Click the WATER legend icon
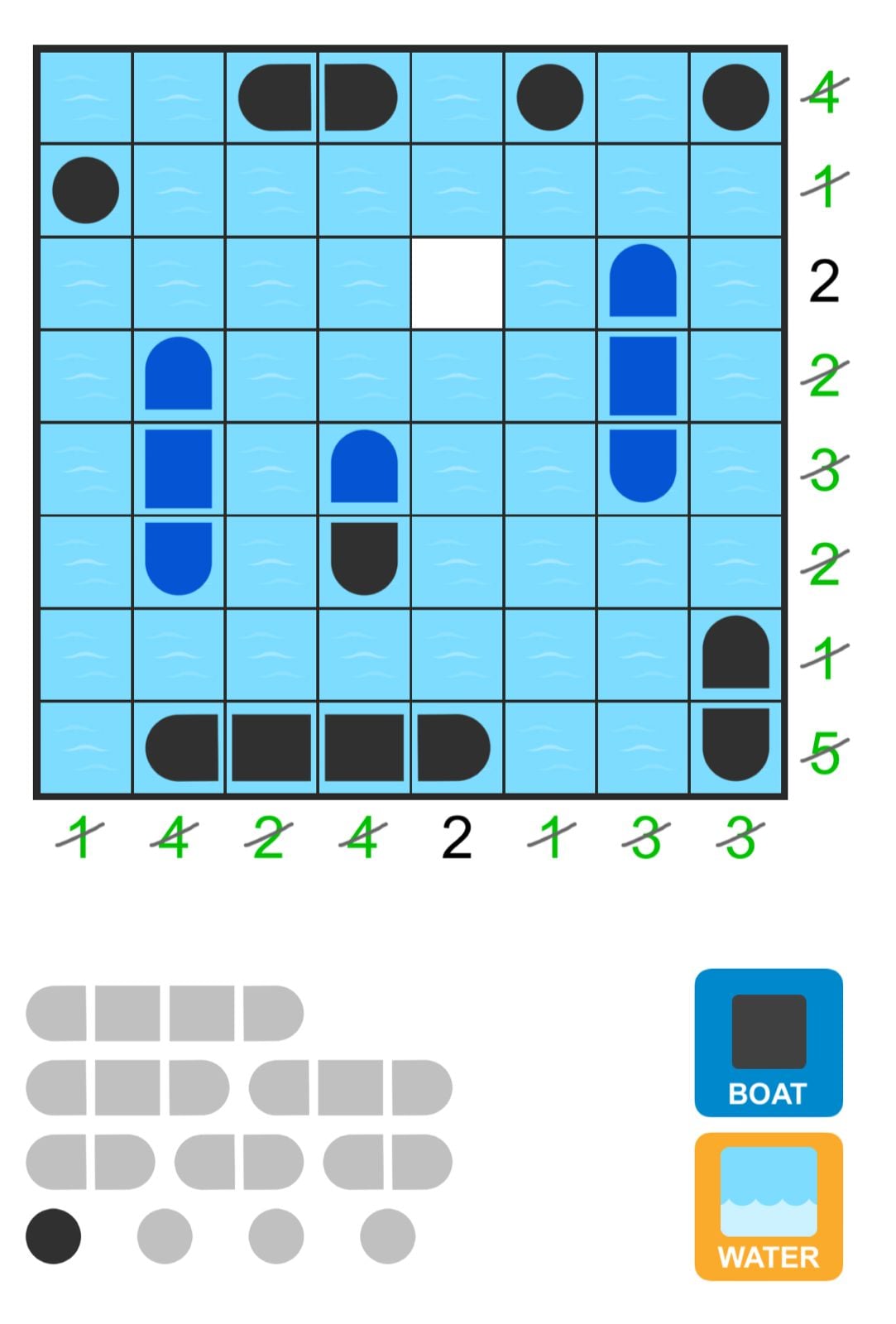Viewport: 896px width, 1324px height. (x=768, y=1206)
